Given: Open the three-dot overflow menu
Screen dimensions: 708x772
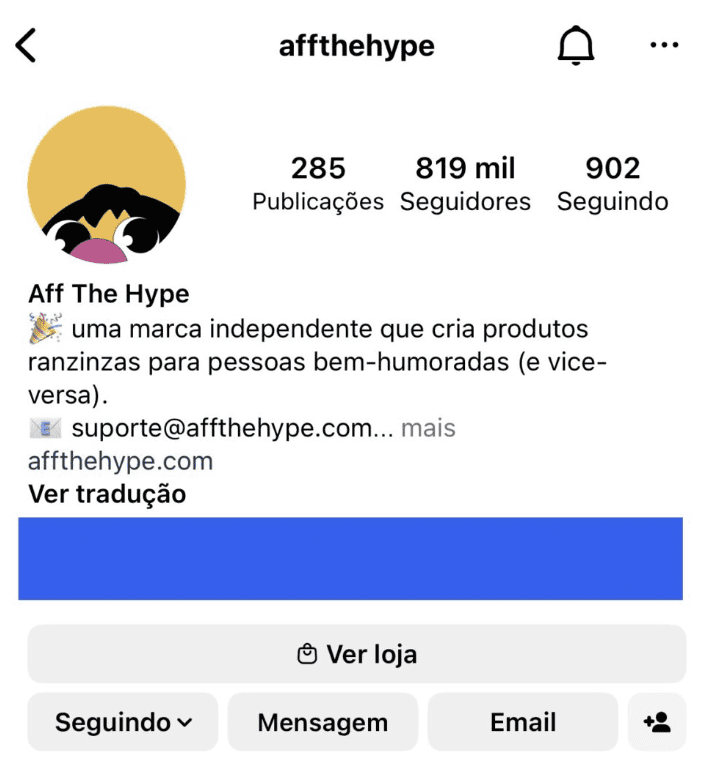Looking at the screenshot, I should coord(664,46).
